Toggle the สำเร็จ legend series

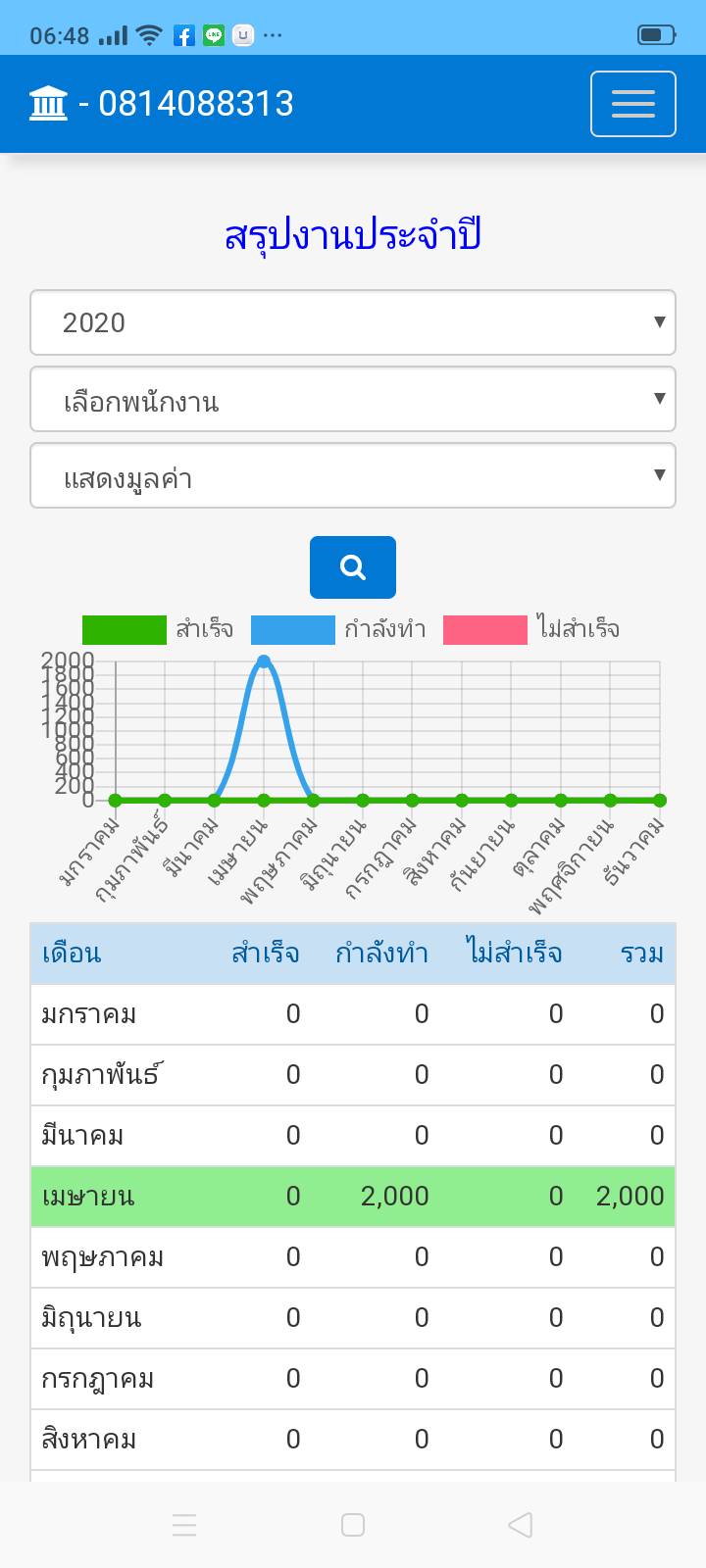pos(158,629)
